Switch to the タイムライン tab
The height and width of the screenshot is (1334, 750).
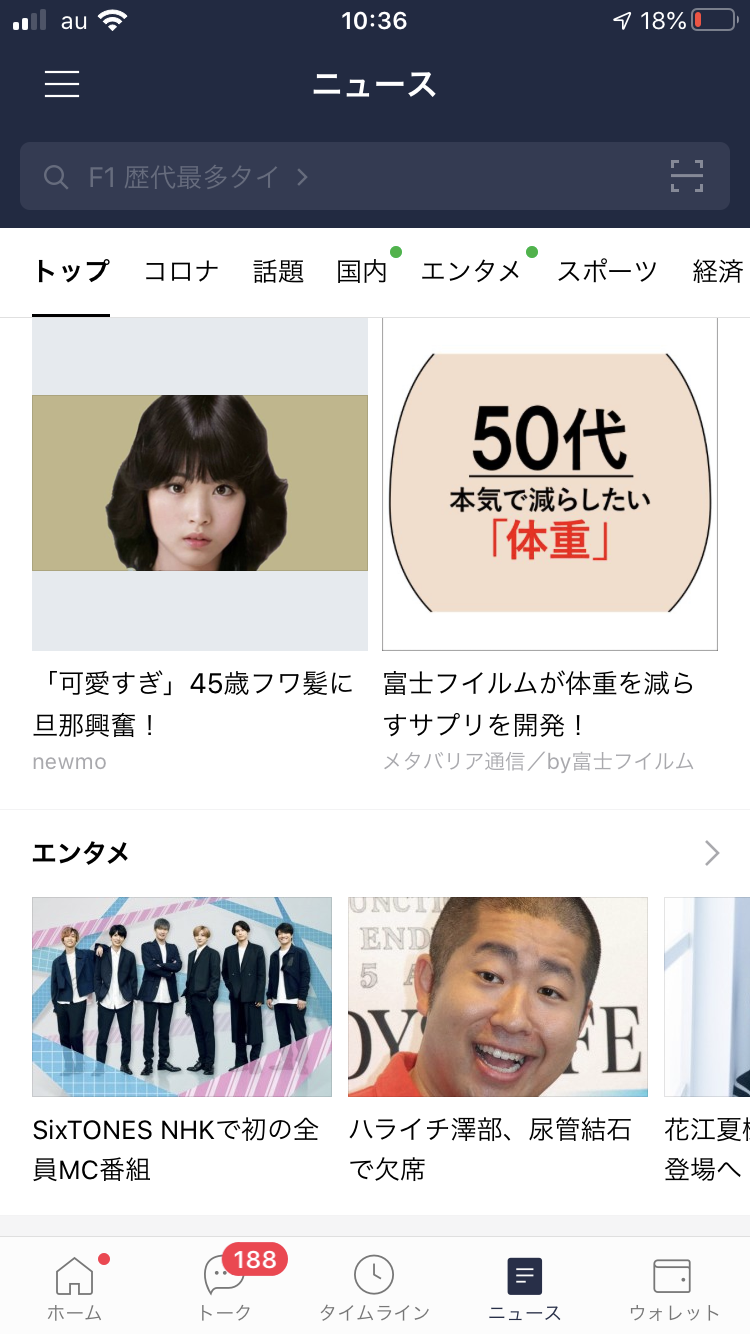coord(374,1287)
